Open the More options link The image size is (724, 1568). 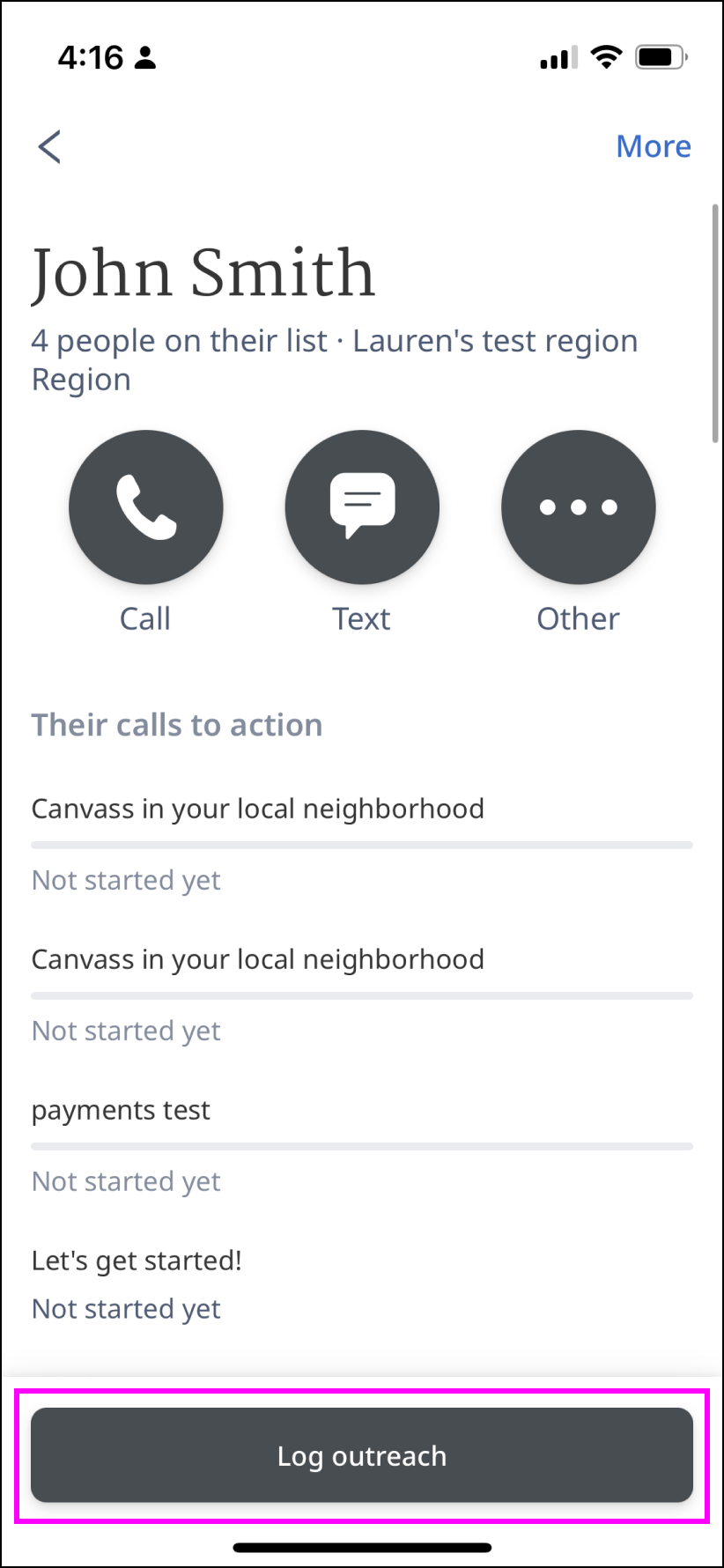tap(653, 146)
